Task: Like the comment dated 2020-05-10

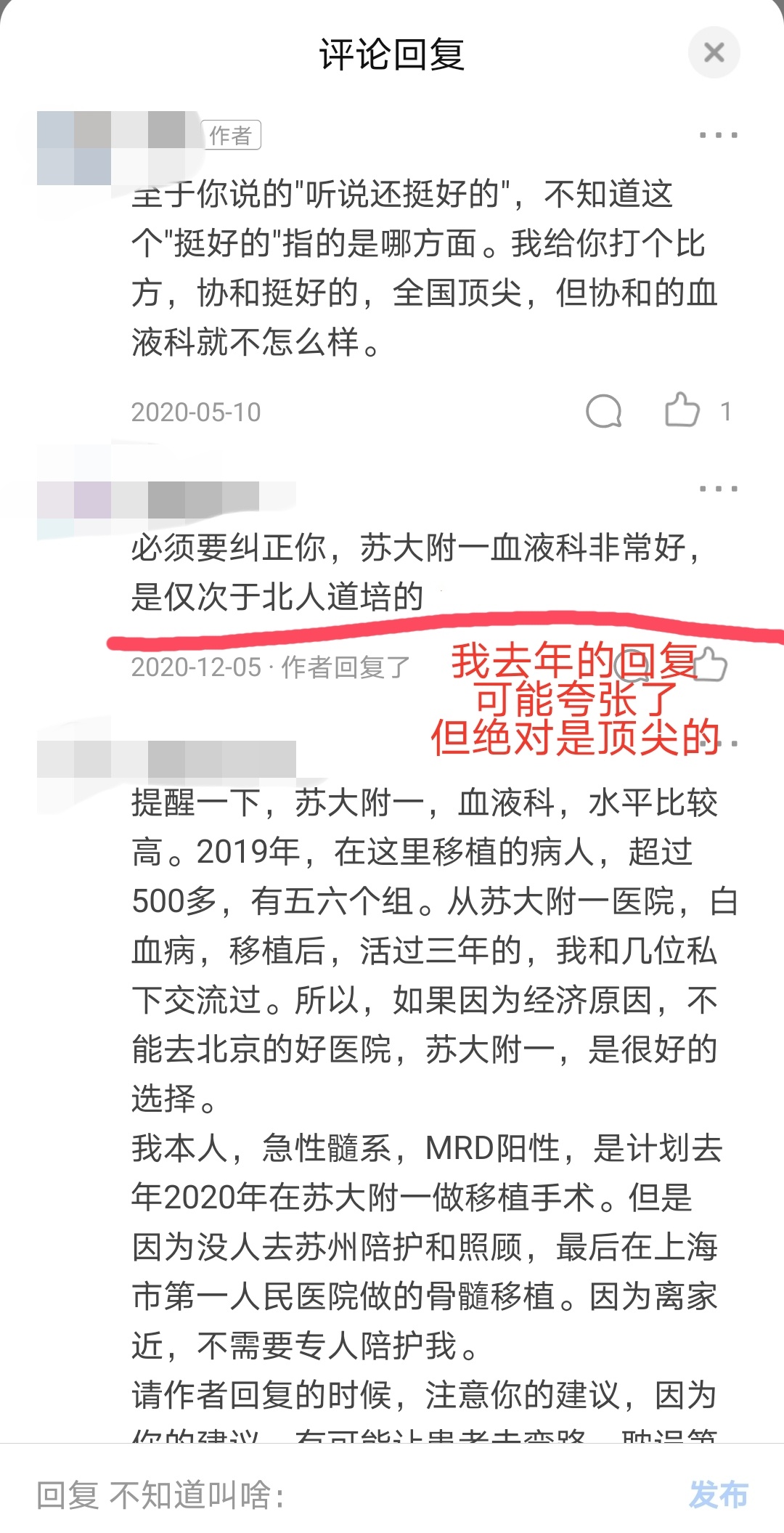Action: click(682, 410)
